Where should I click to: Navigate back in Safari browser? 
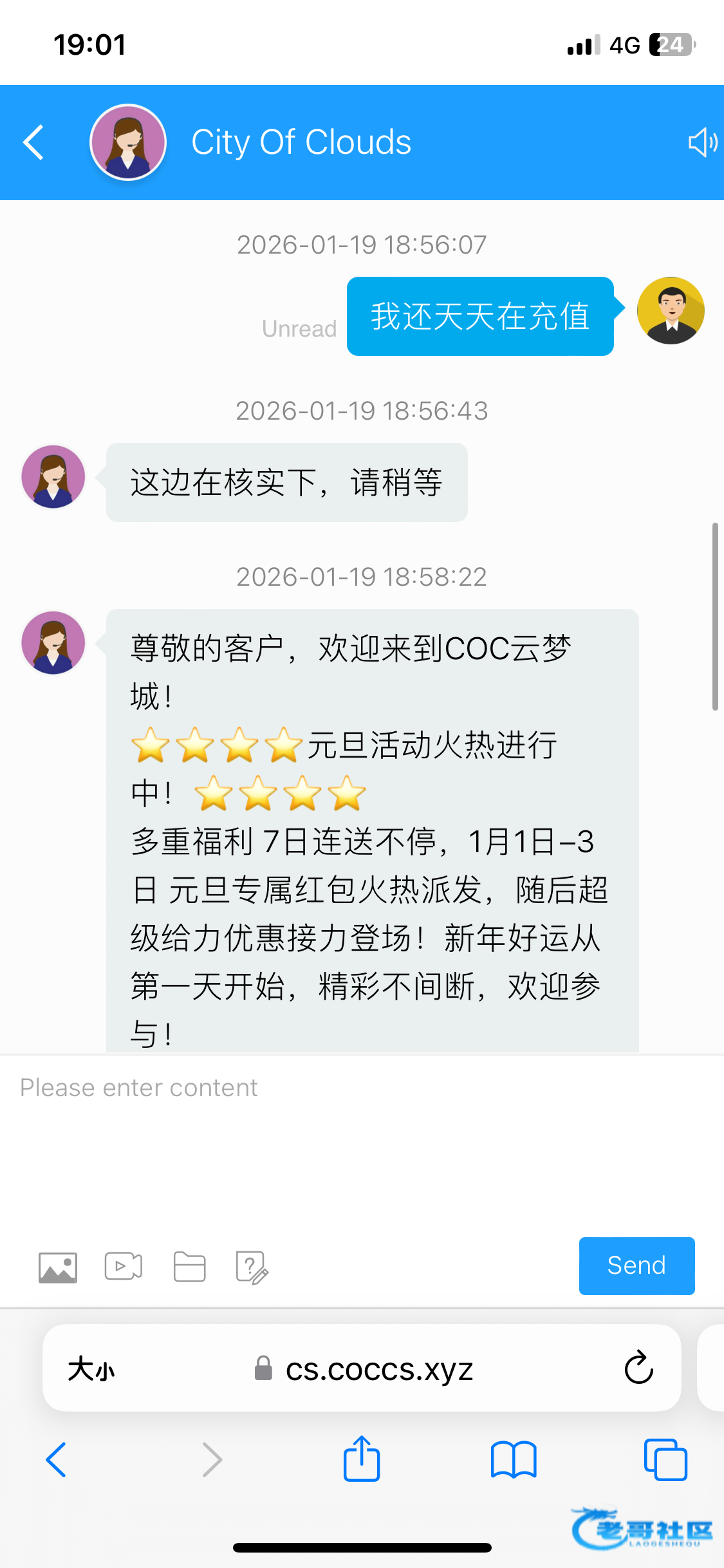coord(57,1459)
